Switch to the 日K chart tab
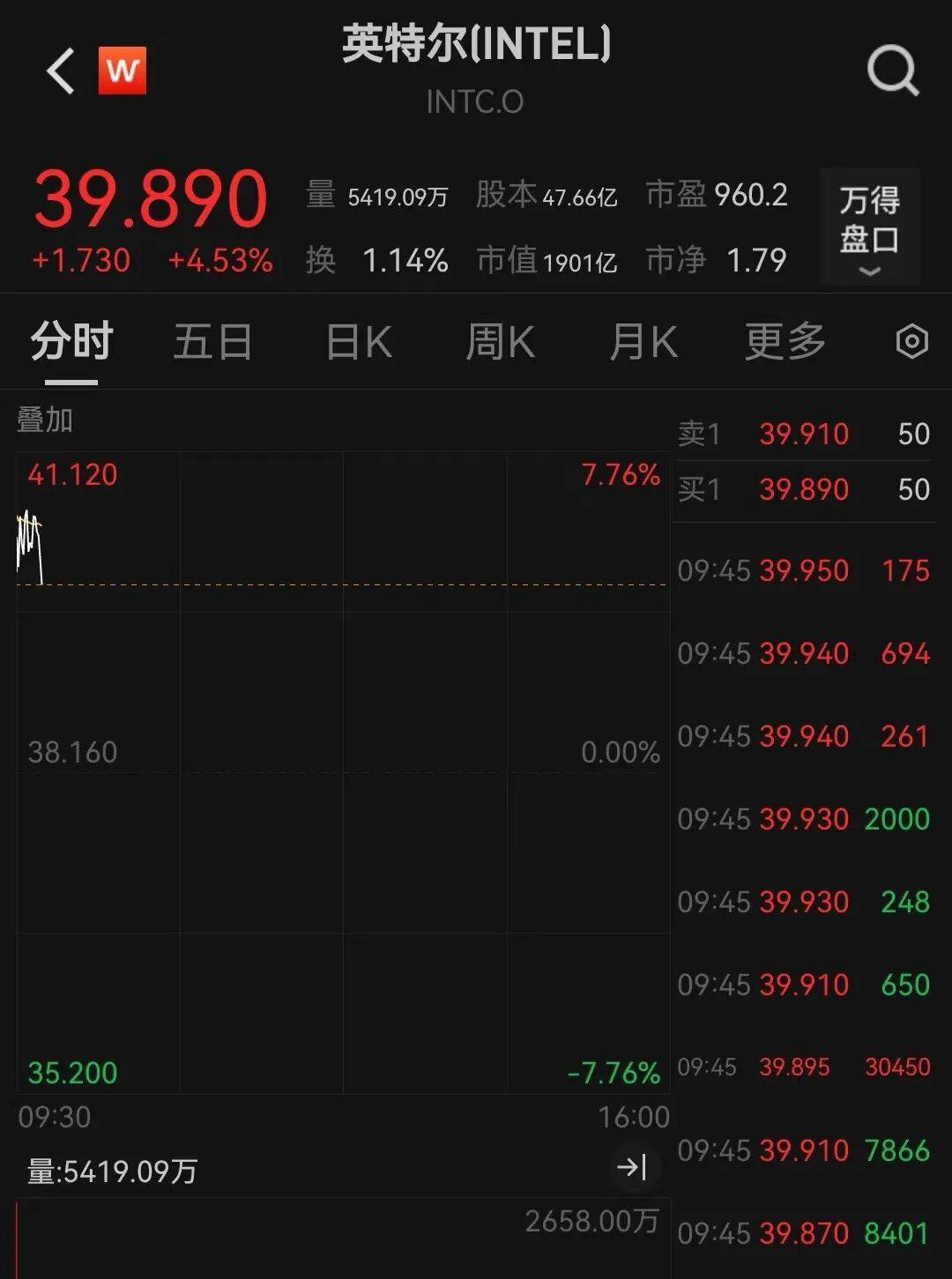 [358, 342]
